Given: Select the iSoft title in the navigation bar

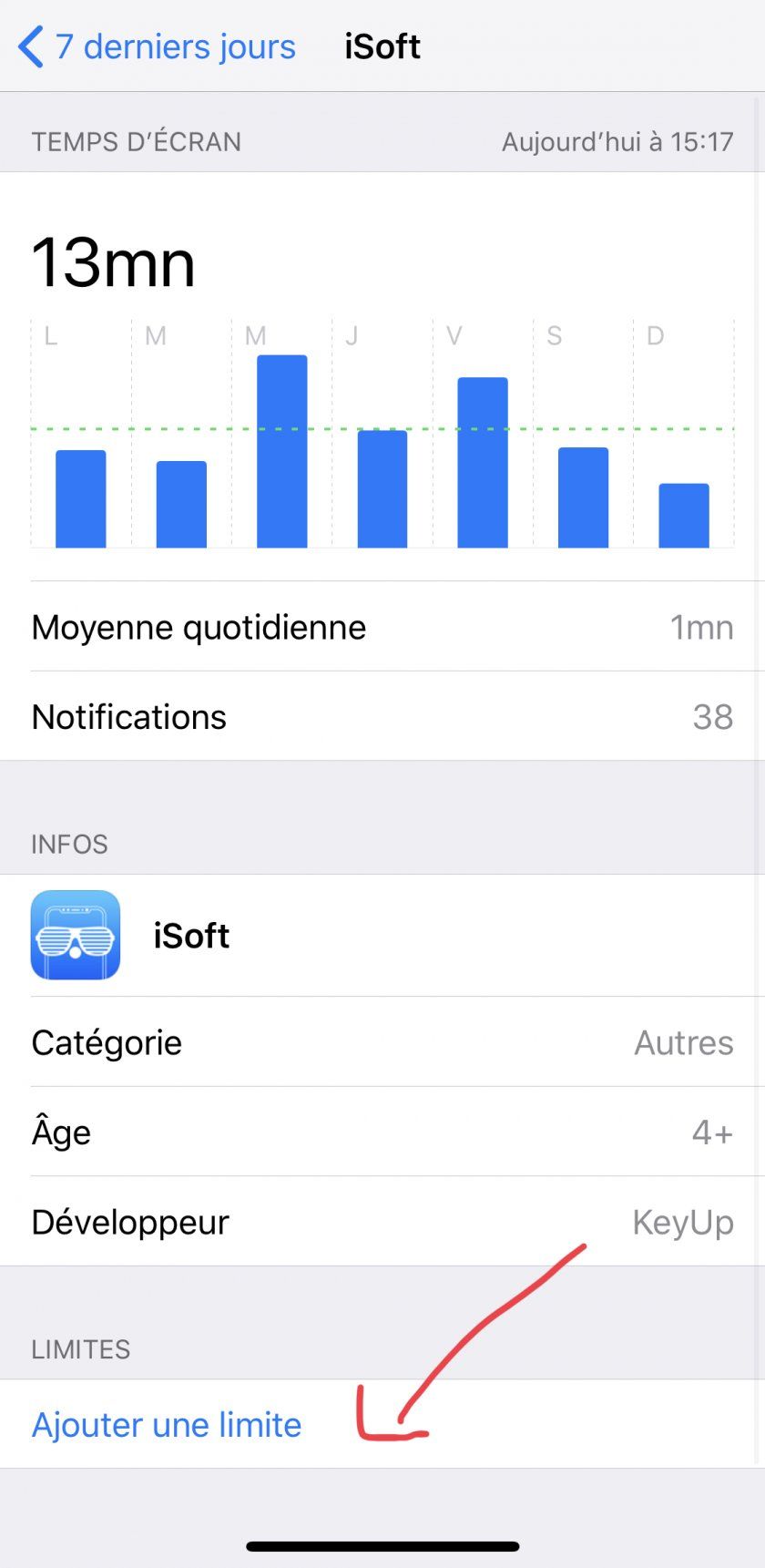Looking at the screenshot, I should (x=382, y=46).
